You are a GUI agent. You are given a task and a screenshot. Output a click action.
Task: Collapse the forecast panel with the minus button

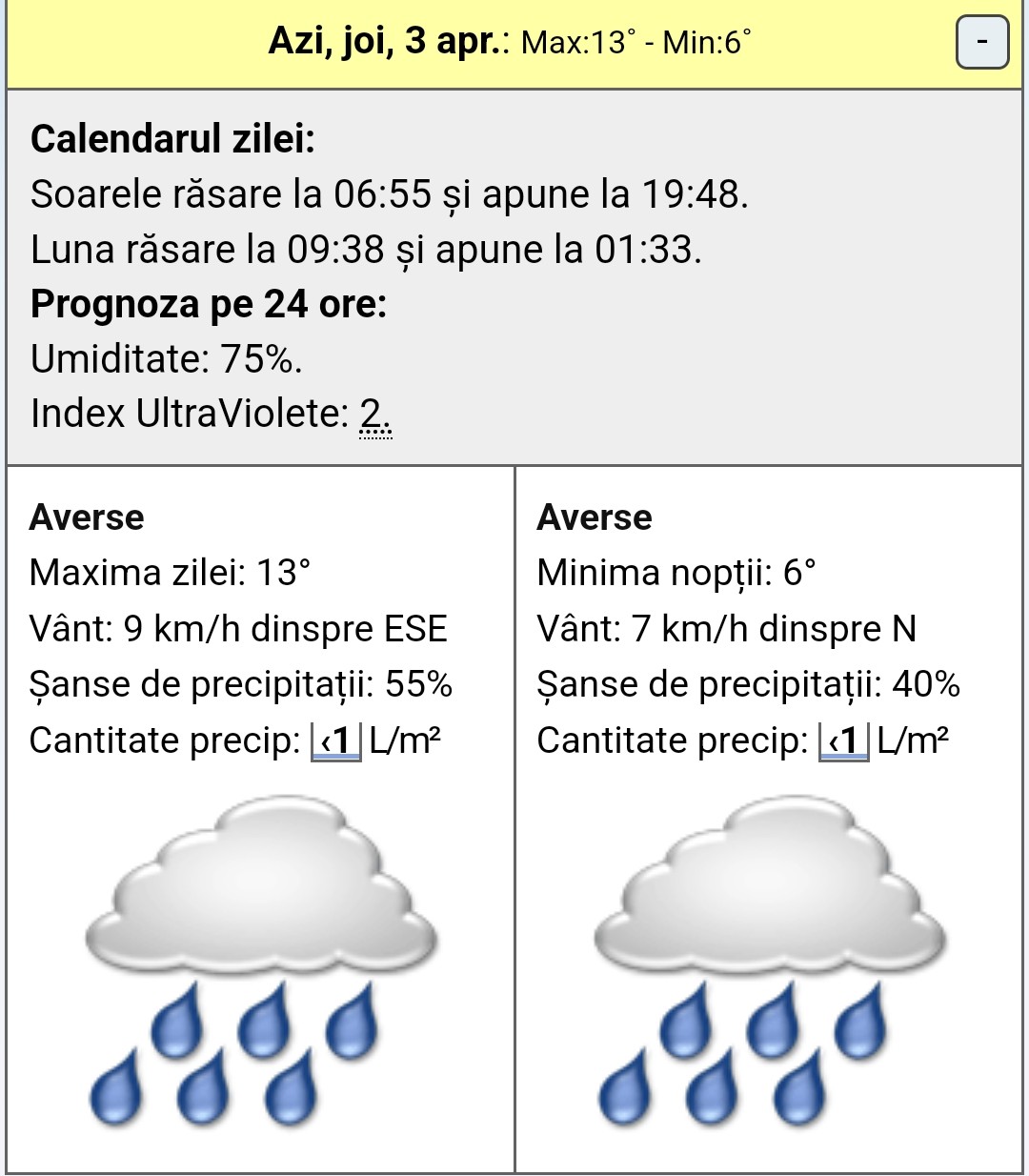(x=980, y=42)
